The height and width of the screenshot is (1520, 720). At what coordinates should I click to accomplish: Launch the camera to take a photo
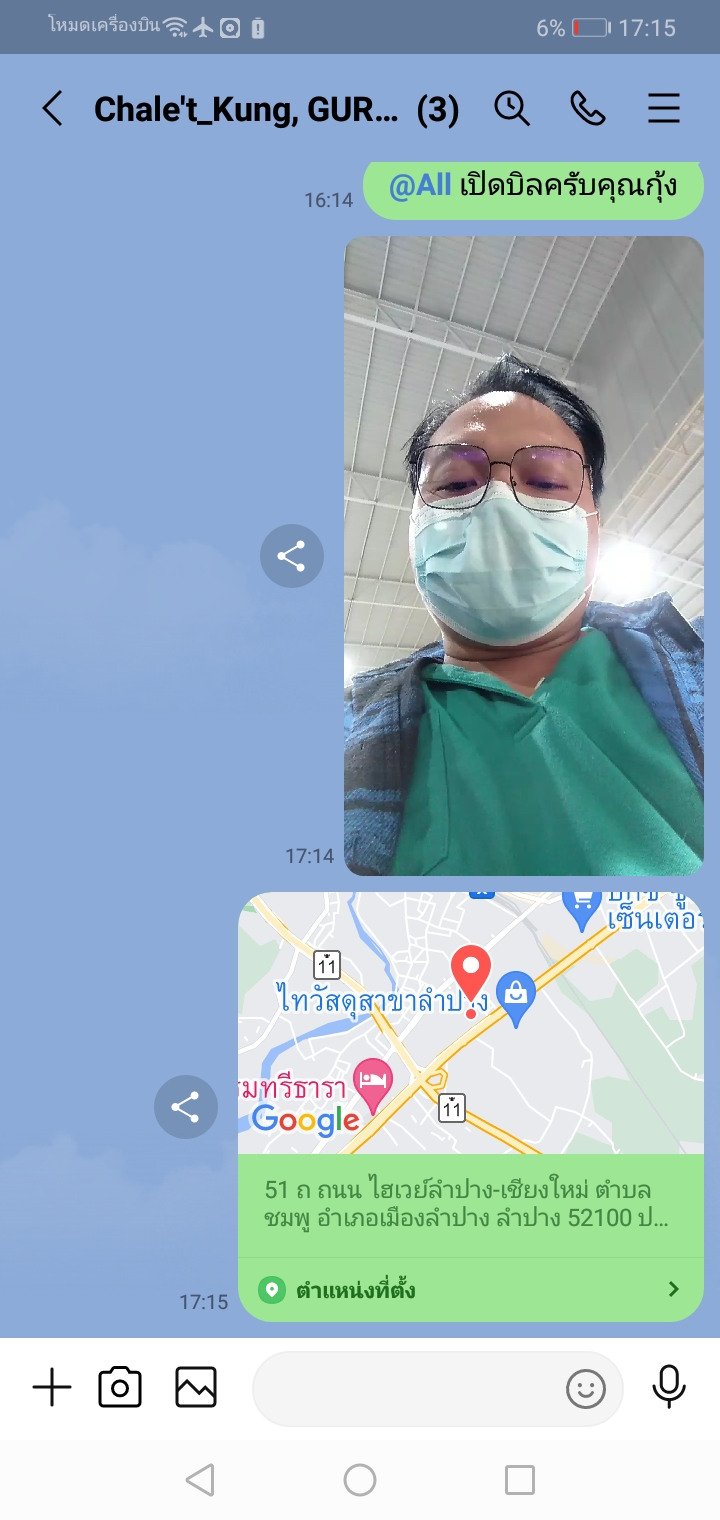click(120, 1388)
